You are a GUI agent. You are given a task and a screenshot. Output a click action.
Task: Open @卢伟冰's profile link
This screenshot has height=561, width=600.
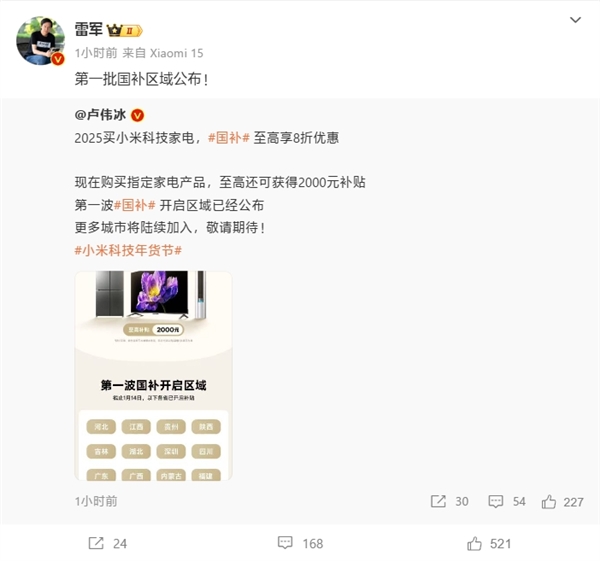pos(101,114)
